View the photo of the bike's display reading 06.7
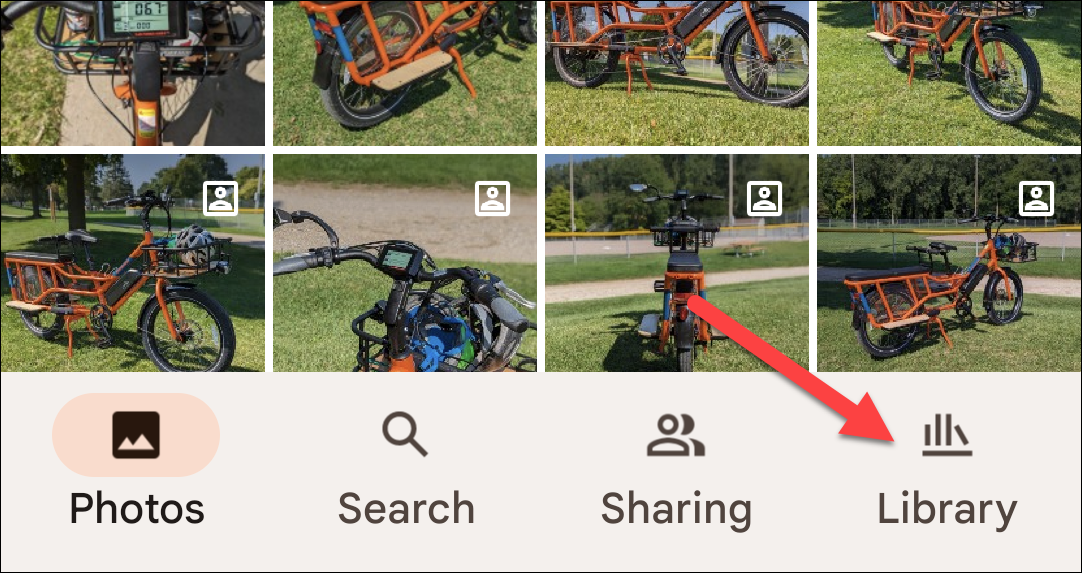The image size is (1082, 573). pyautogui.click(x=132, y=72)
